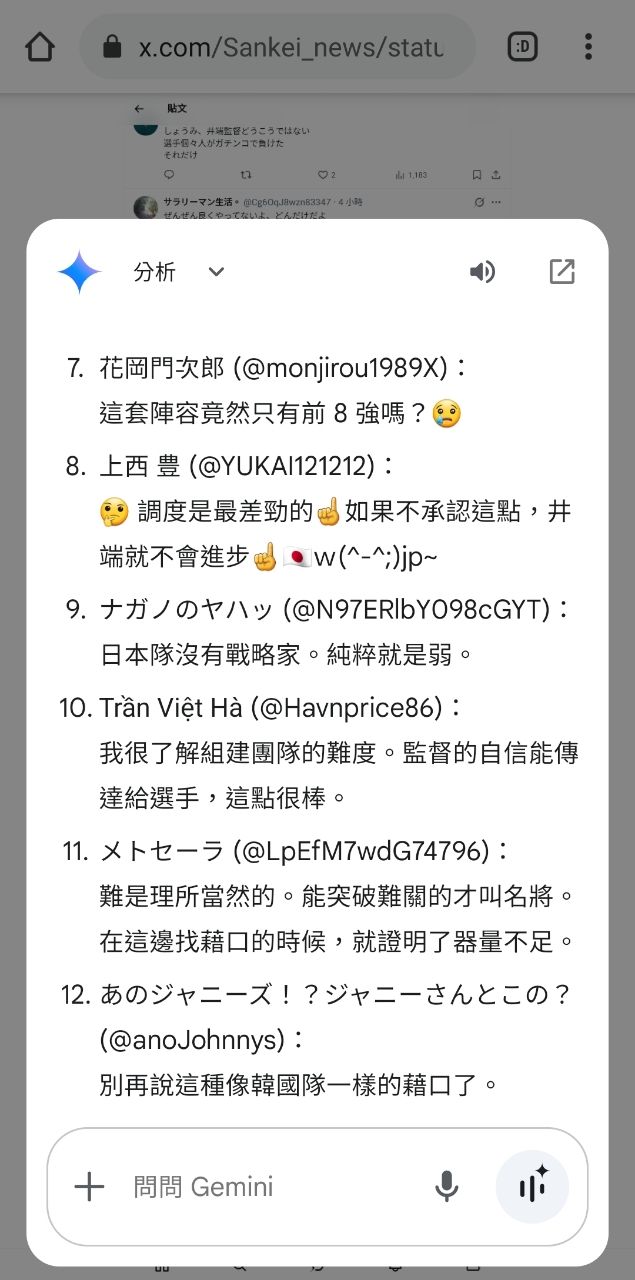
Task: Expand the 分析 dropdown
Action: pos(180,272)
